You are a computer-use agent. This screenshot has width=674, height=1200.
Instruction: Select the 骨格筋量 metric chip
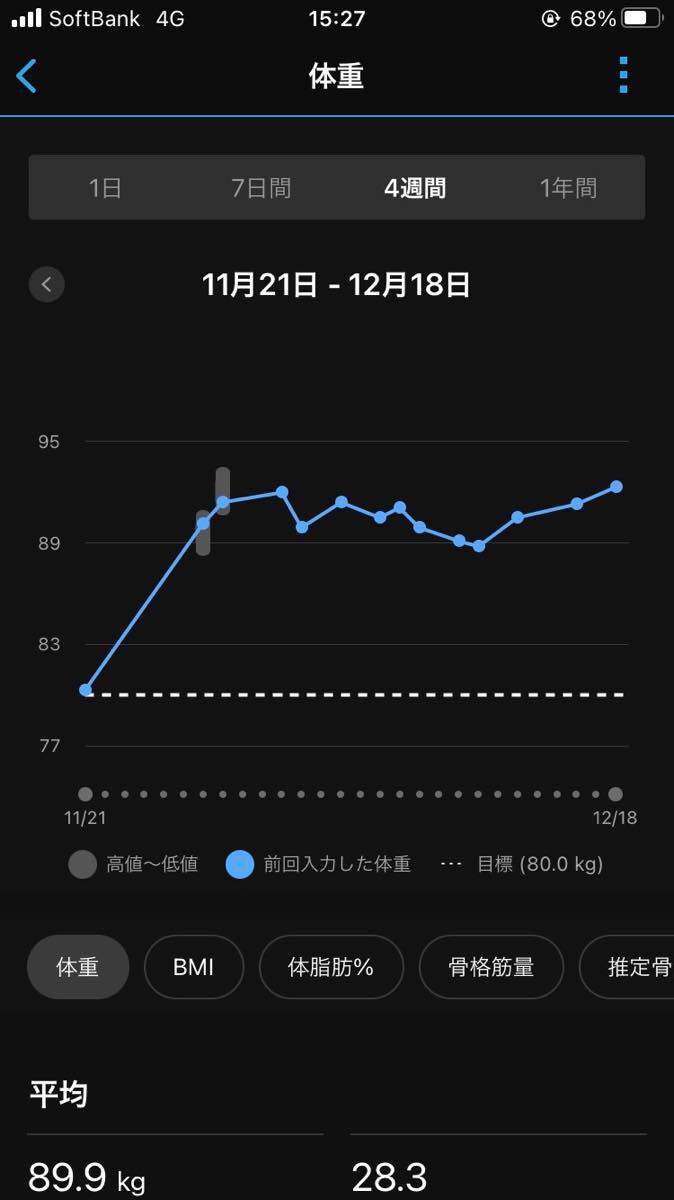click(x=491, y=967)
